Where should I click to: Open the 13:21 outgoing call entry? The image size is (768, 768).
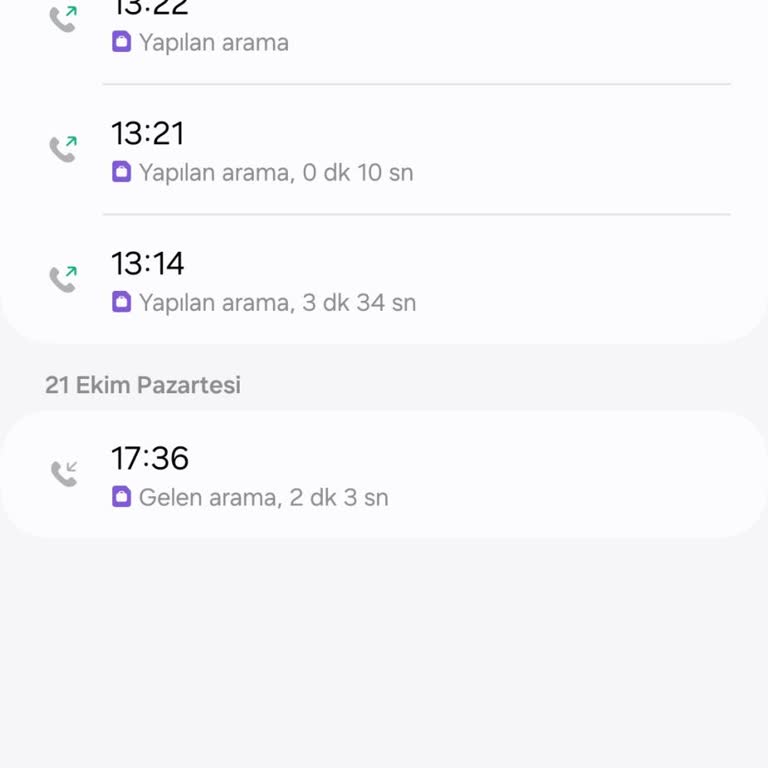(384, 150)
